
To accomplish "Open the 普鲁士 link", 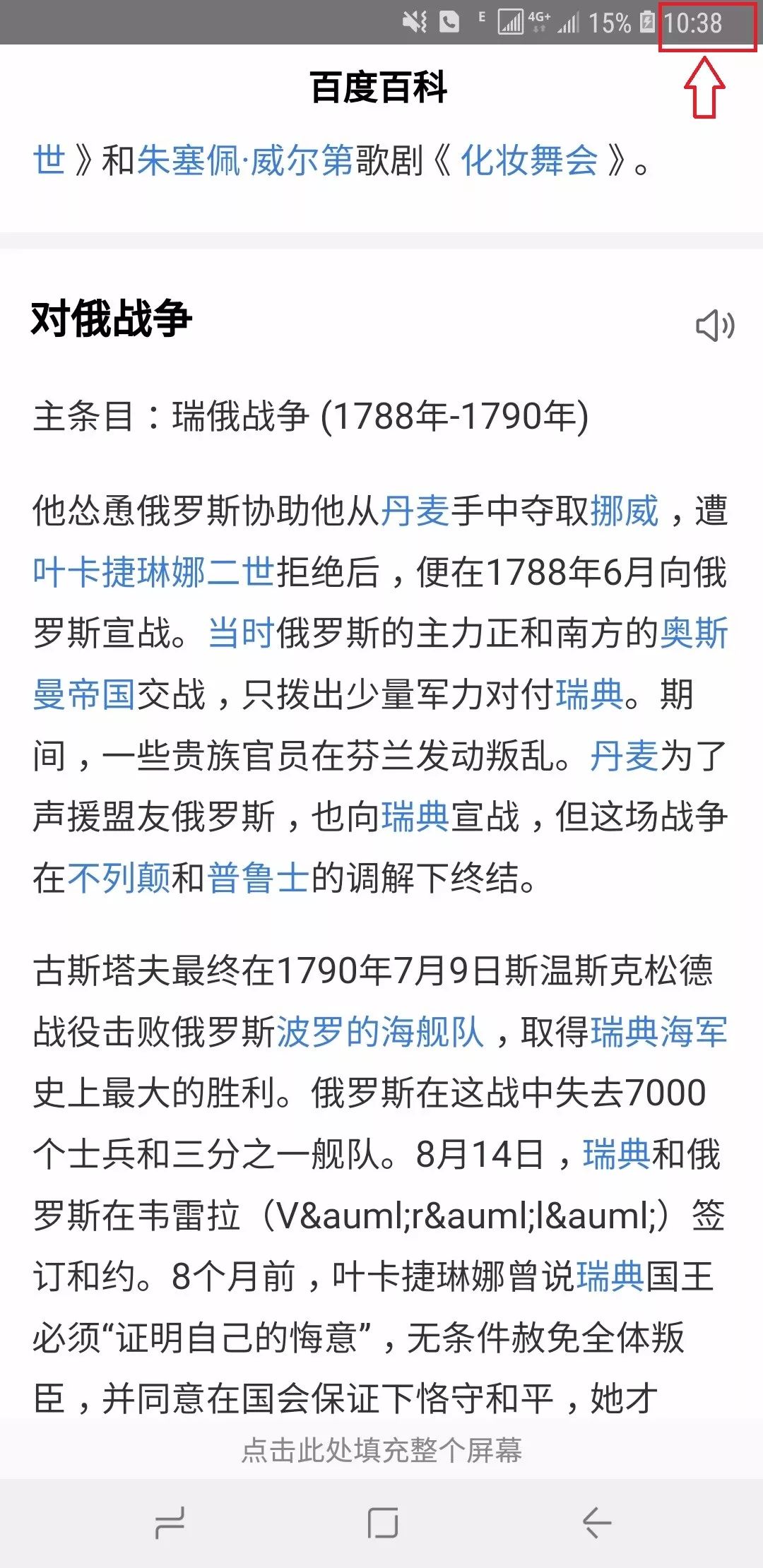I will pyautogui.click(x=258, y=878).
